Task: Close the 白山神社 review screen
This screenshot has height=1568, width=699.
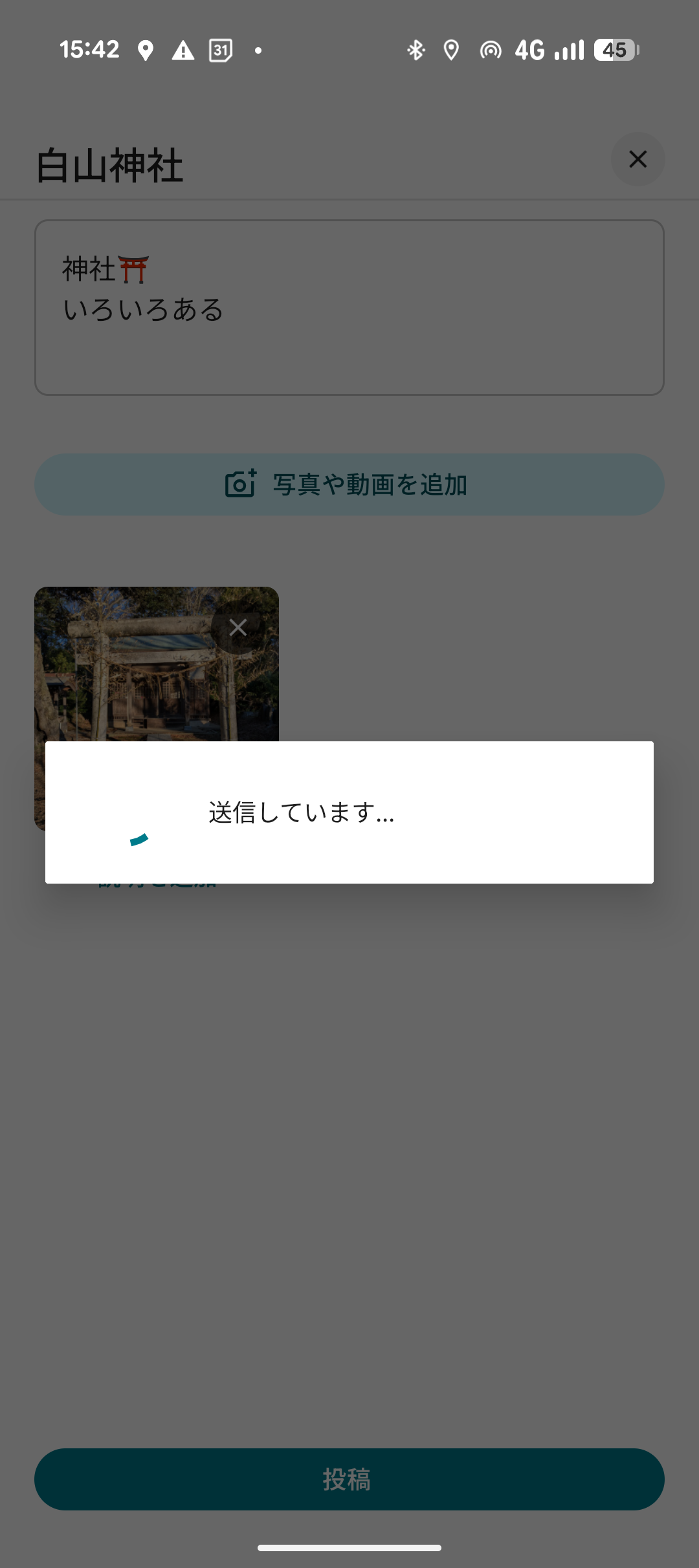Action: pyautogui.click(x=638, y=159)
